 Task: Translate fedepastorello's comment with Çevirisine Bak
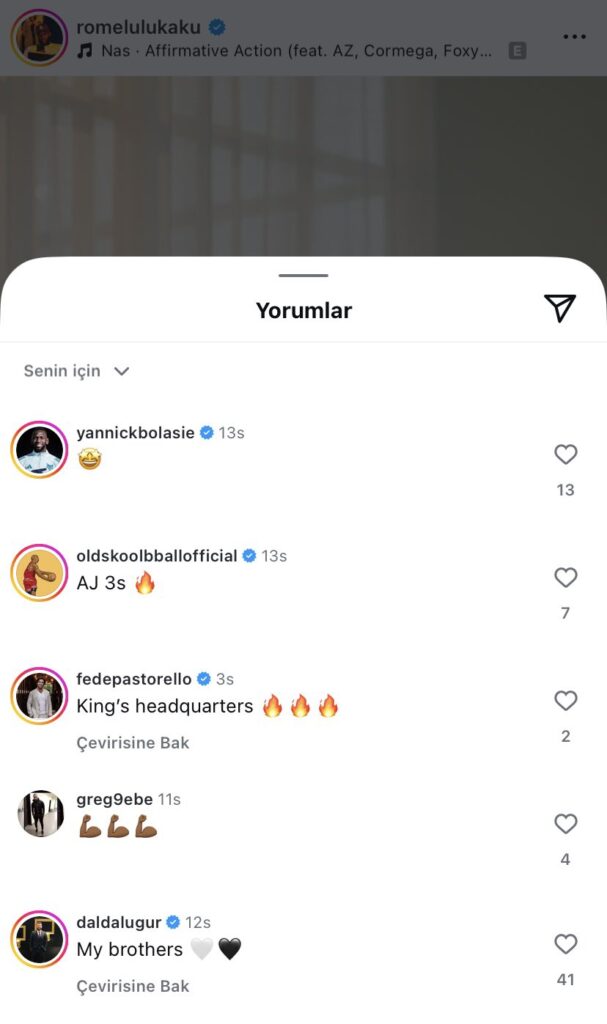click(x=133, y=743)
